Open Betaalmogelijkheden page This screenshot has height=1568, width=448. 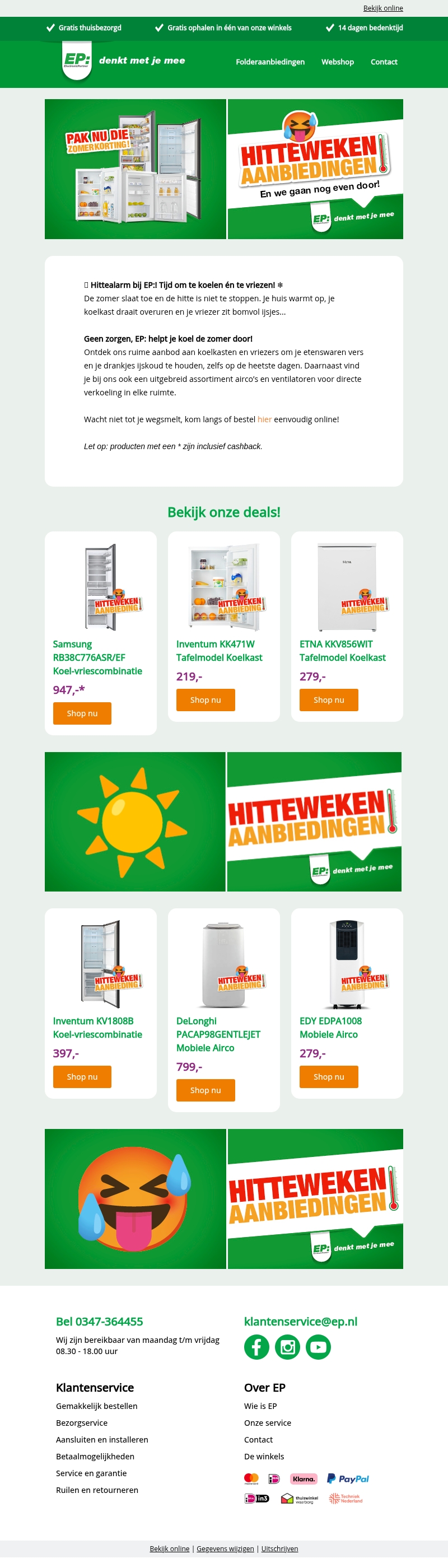tap(95, 1457)
